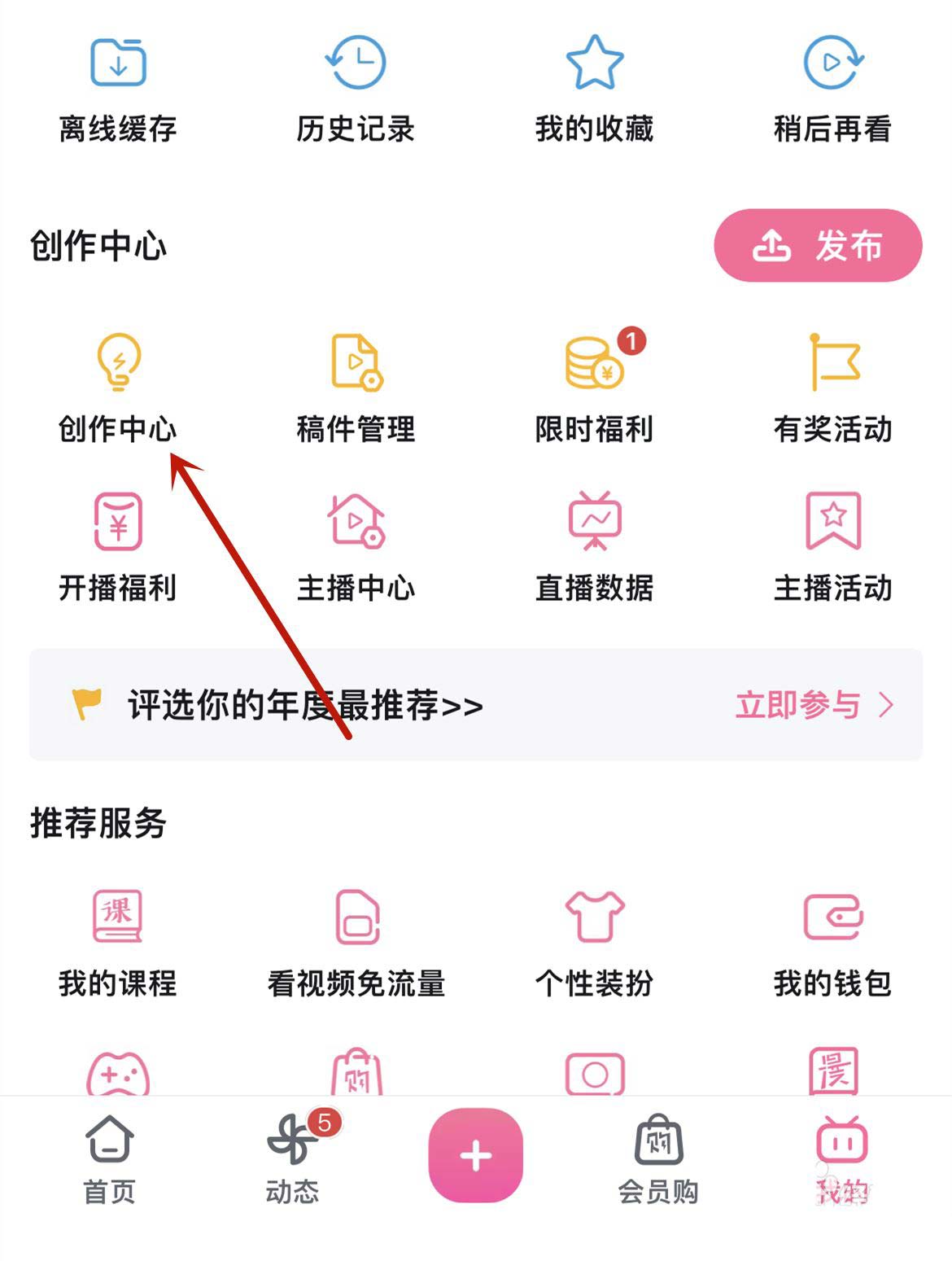952x1261 pixels.
Task: Switch to the 首页 home tab
Action: click(x=109, y=1159)
